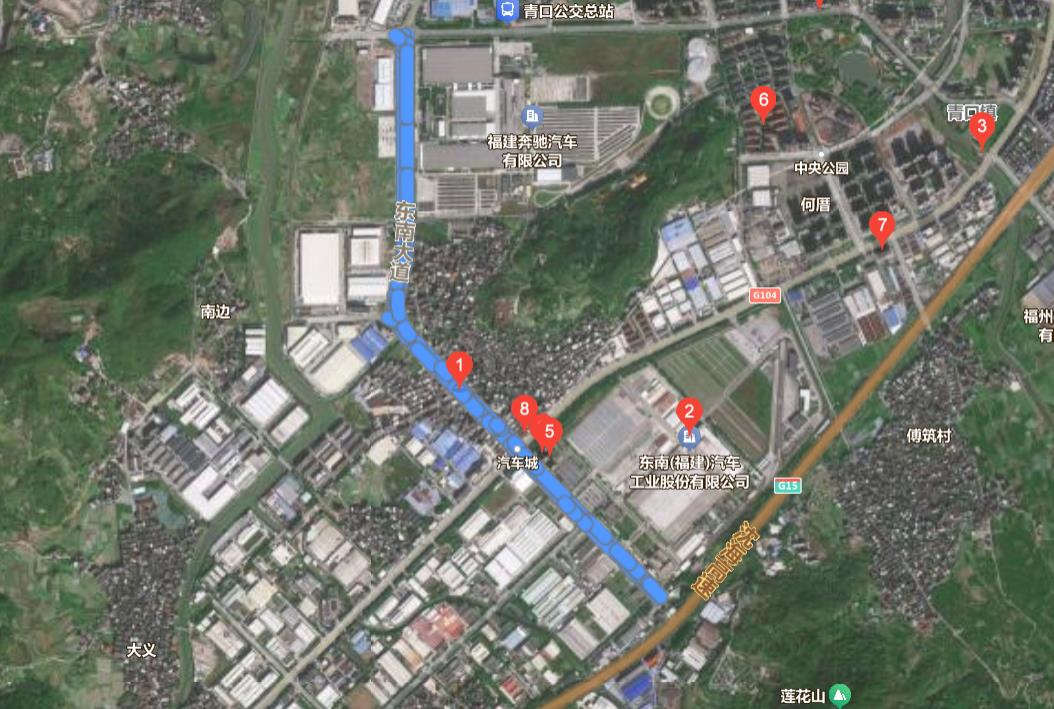
Task: Tap map marker number 8
Action: tap(523, 409)
